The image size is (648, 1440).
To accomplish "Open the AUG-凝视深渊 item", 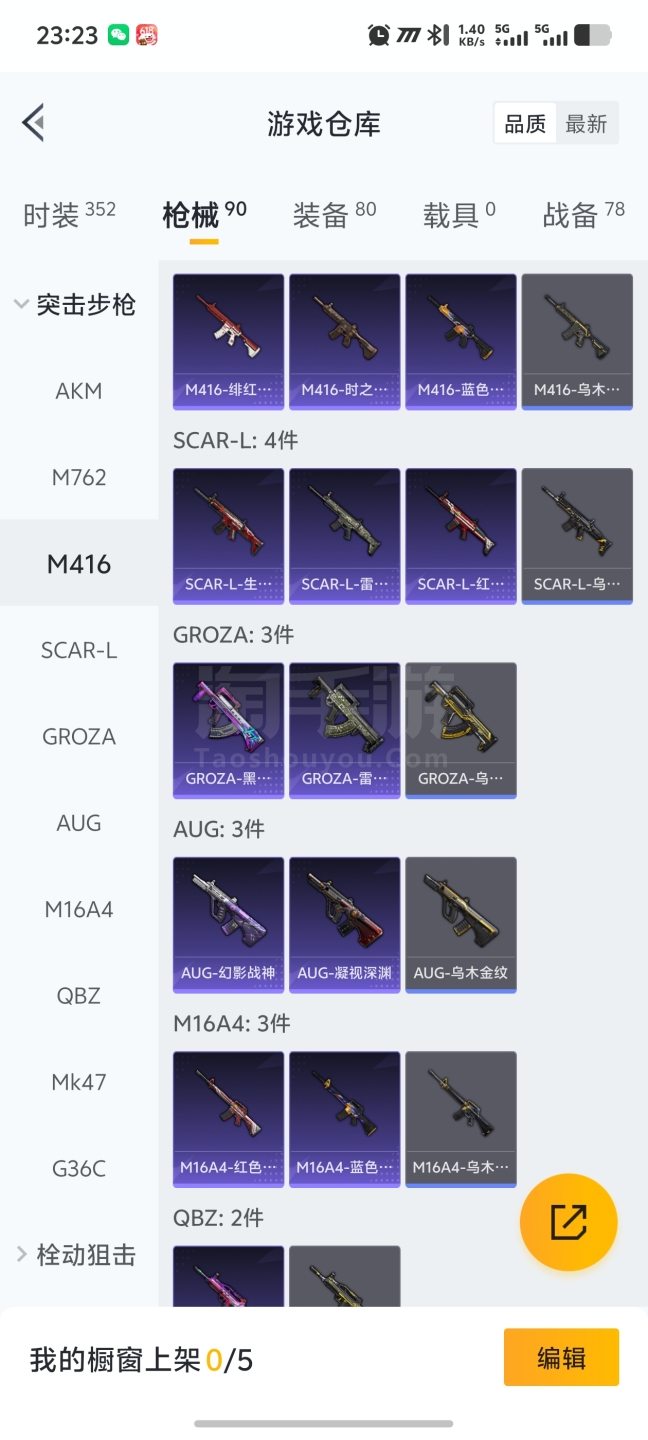I will tap(344, 924).
